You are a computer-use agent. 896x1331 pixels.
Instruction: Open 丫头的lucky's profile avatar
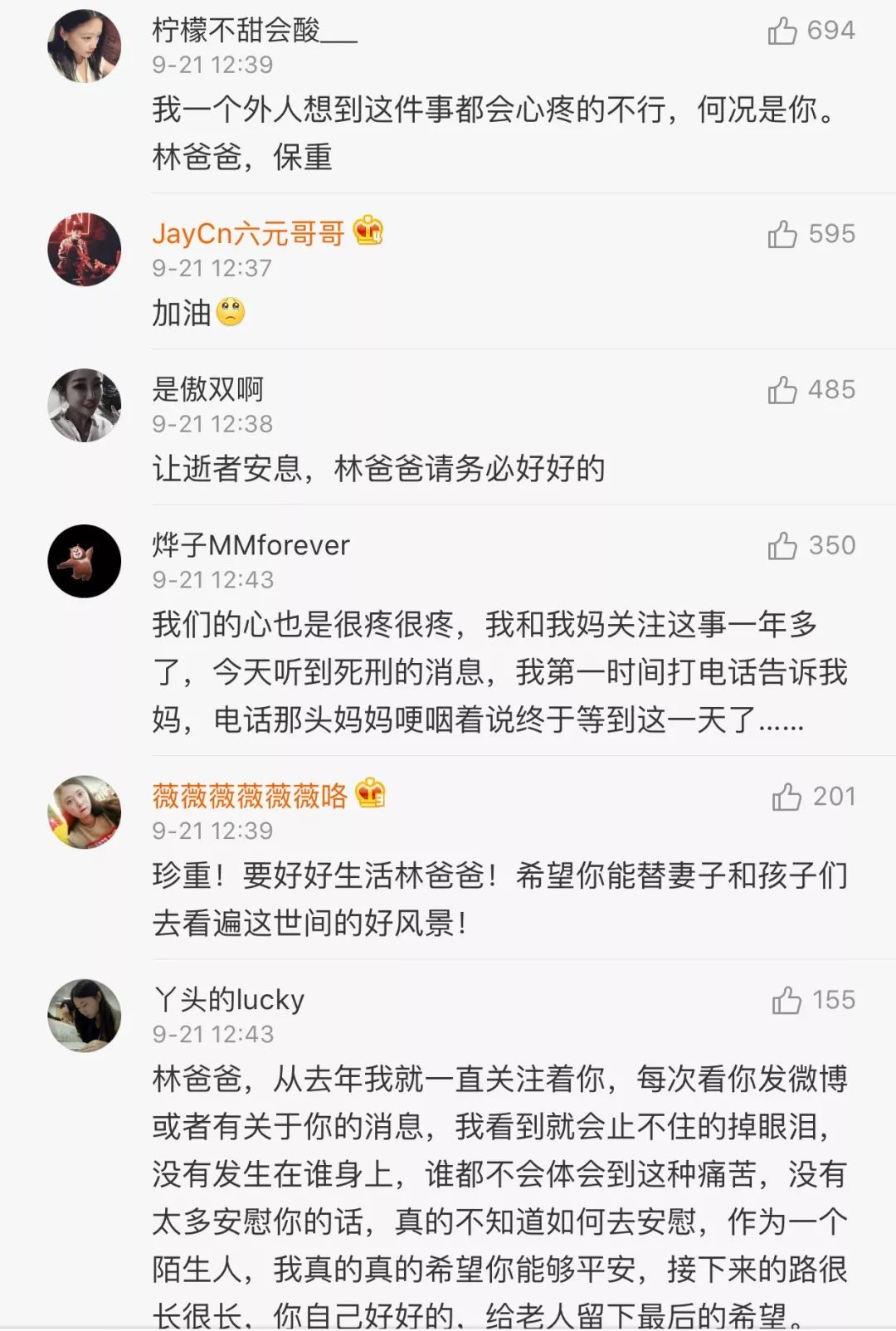(83, 1017)
